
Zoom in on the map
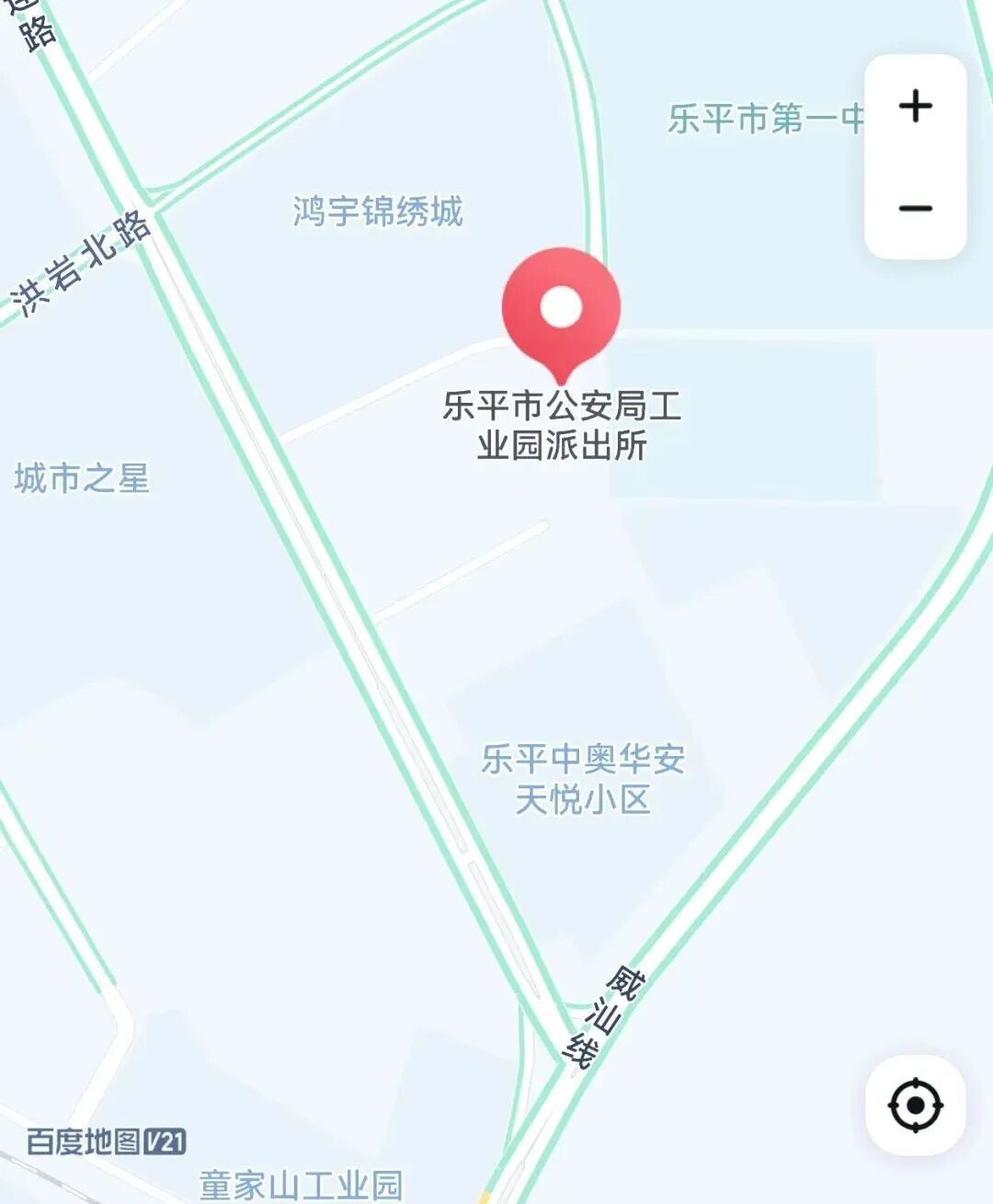(915, 106)
